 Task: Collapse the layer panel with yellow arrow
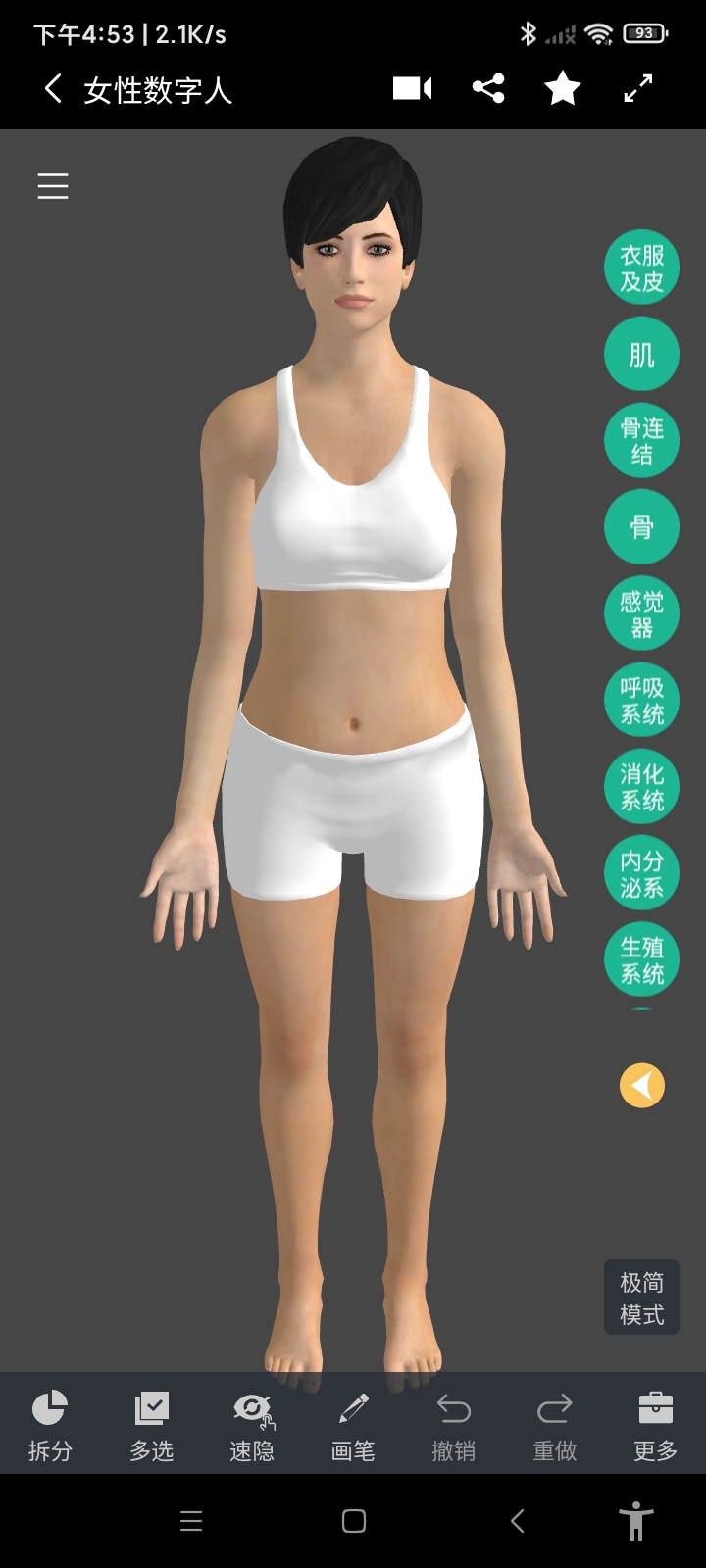coord(642,1086)
